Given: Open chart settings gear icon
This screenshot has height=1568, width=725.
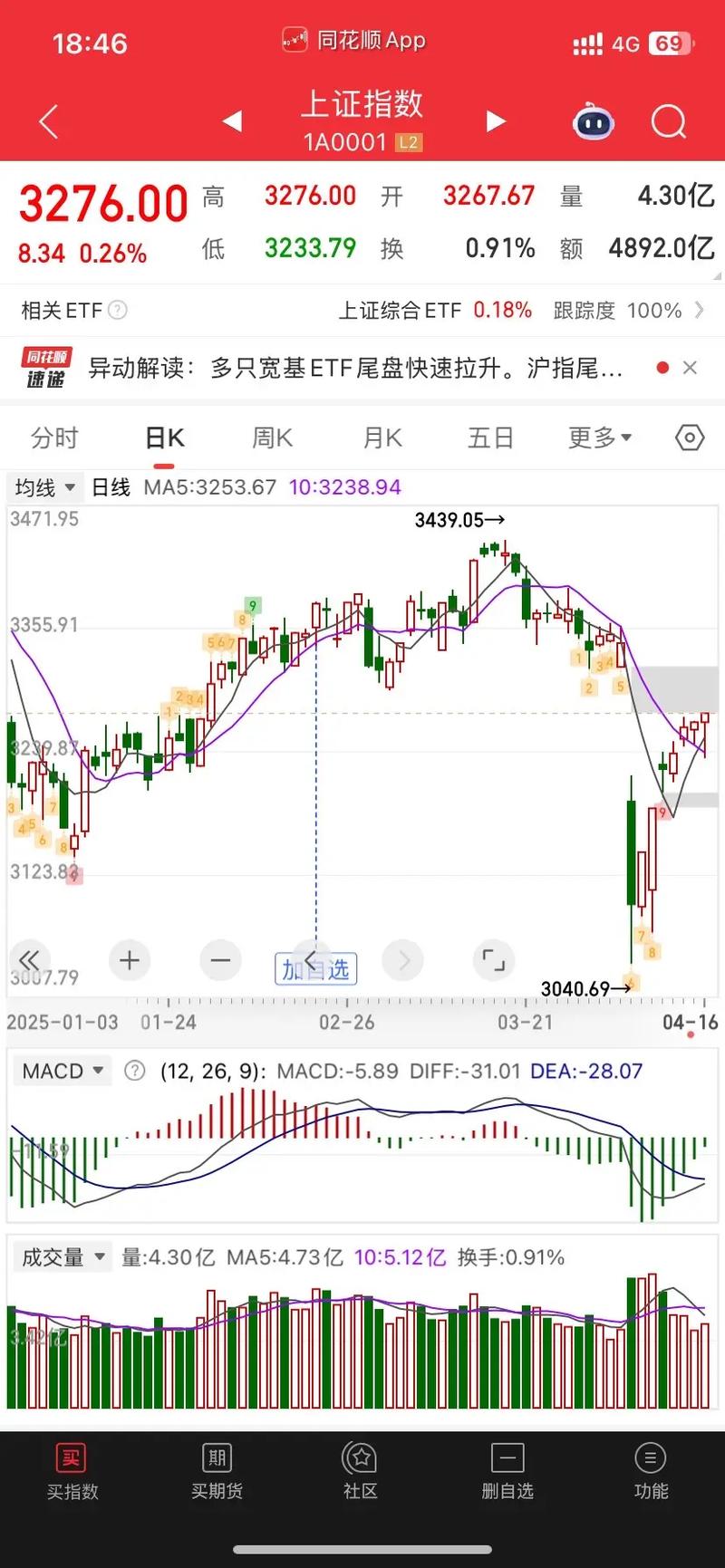Looking at the screenshot, I should point(689,437).
